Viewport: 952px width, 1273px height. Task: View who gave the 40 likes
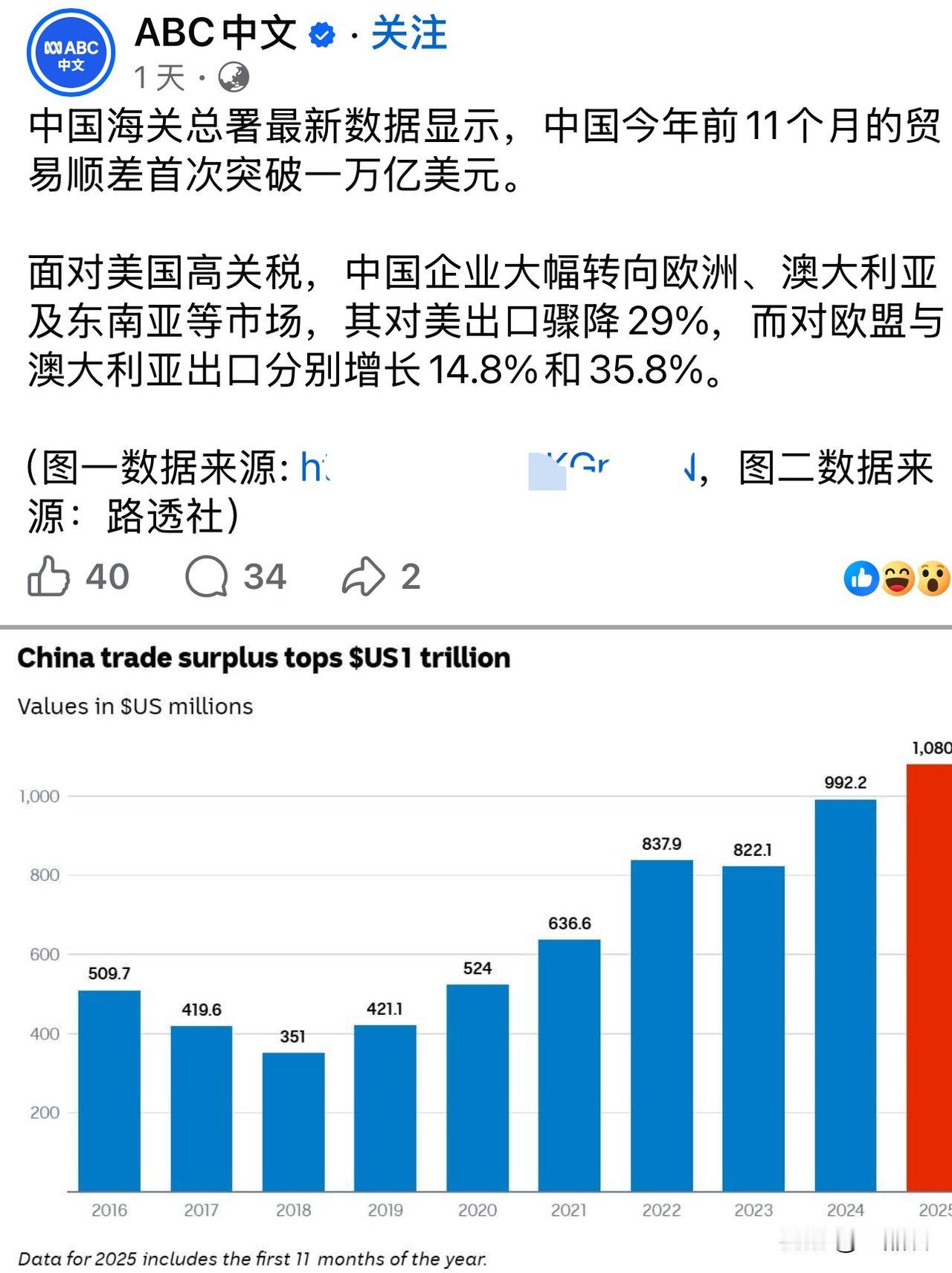(108, 577)
